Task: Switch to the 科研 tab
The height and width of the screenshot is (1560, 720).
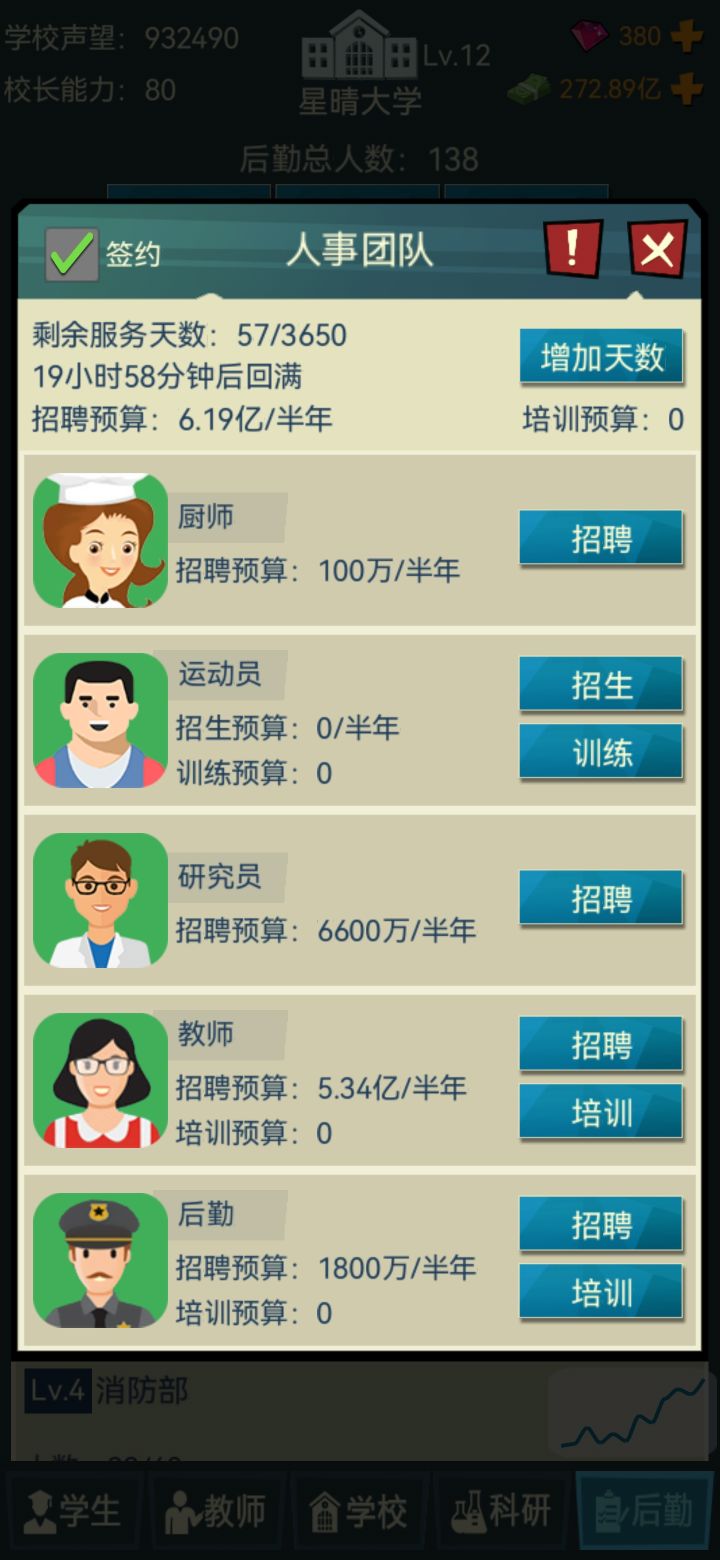Action: tap(502, 1512)
